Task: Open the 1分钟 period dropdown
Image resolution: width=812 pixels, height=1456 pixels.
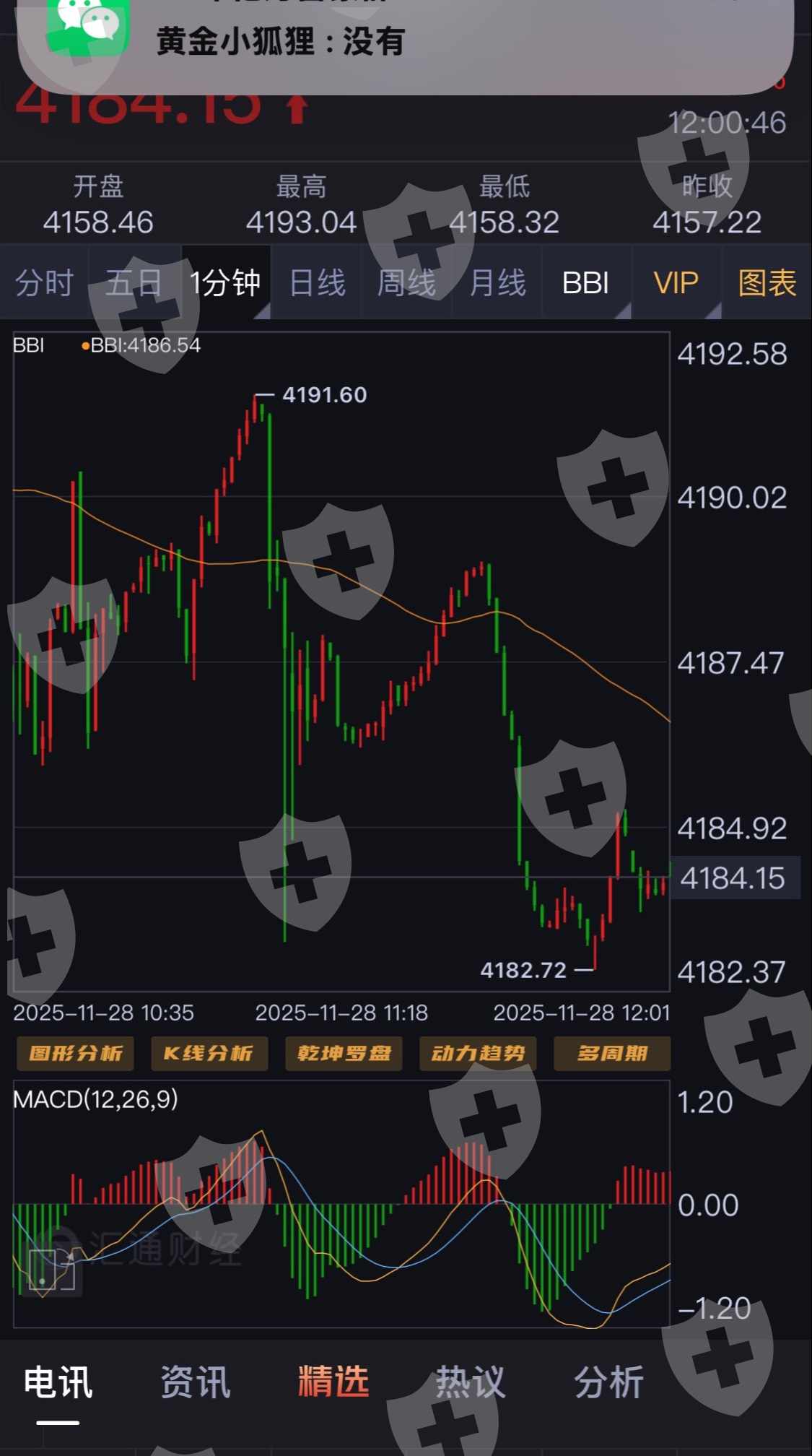Action: click(x=225, y=282)
